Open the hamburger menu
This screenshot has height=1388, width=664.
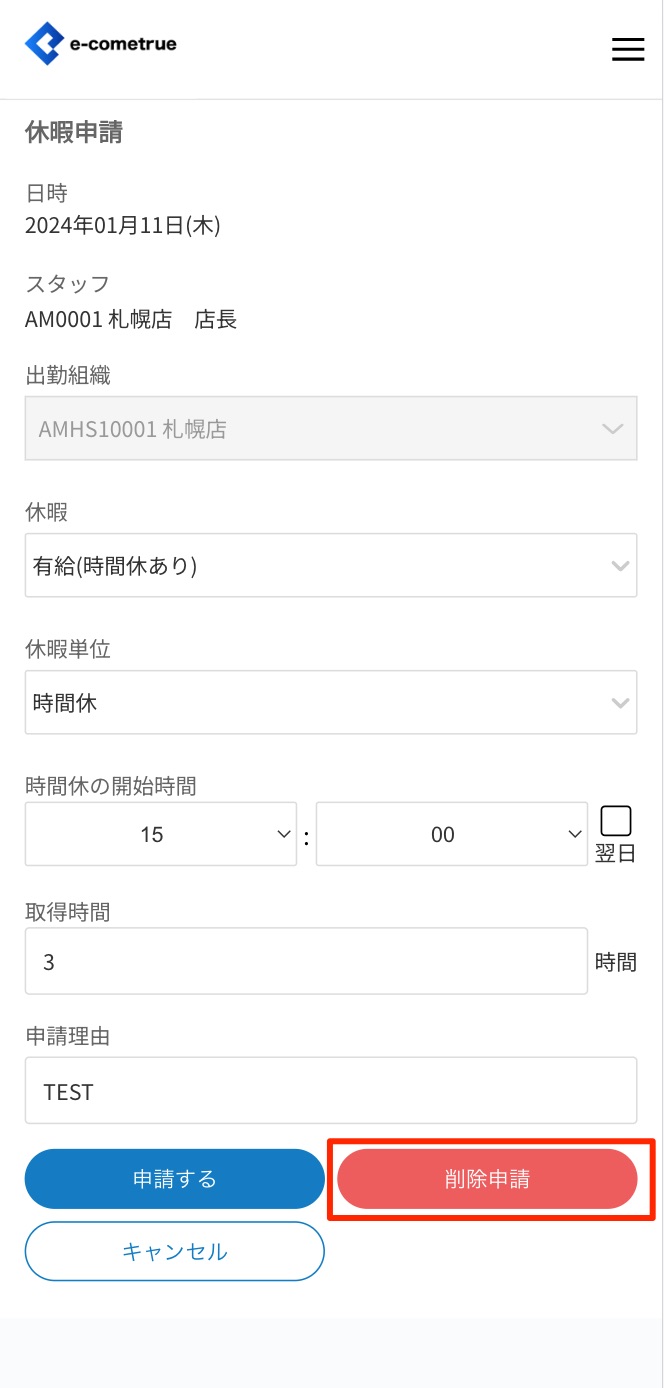627,49
